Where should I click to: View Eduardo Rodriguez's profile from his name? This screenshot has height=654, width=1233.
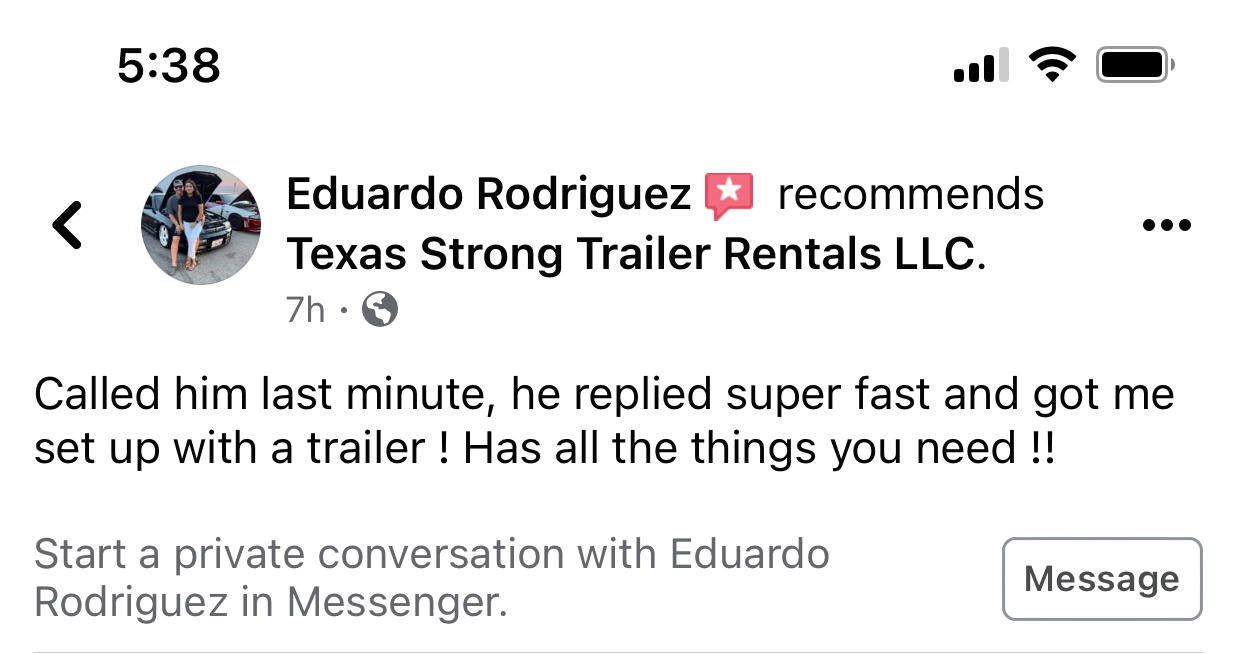click(488, 194)
